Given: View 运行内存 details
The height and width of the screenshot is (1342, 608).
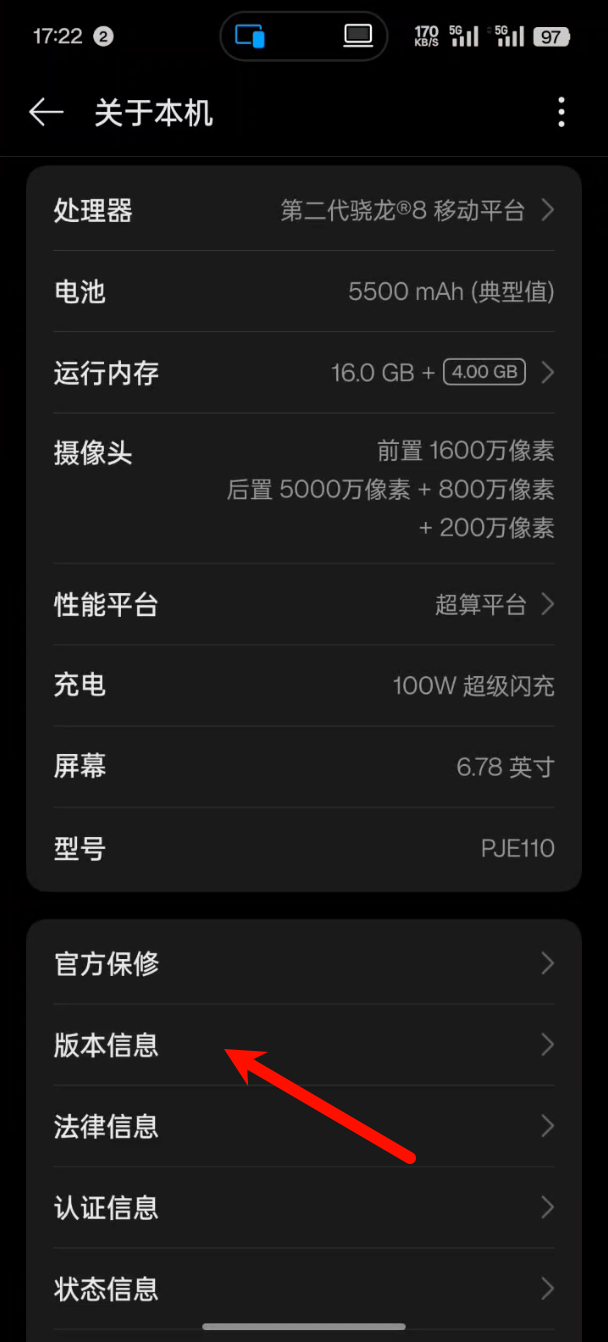Looking at the screenshot, I should click(304, 373).
